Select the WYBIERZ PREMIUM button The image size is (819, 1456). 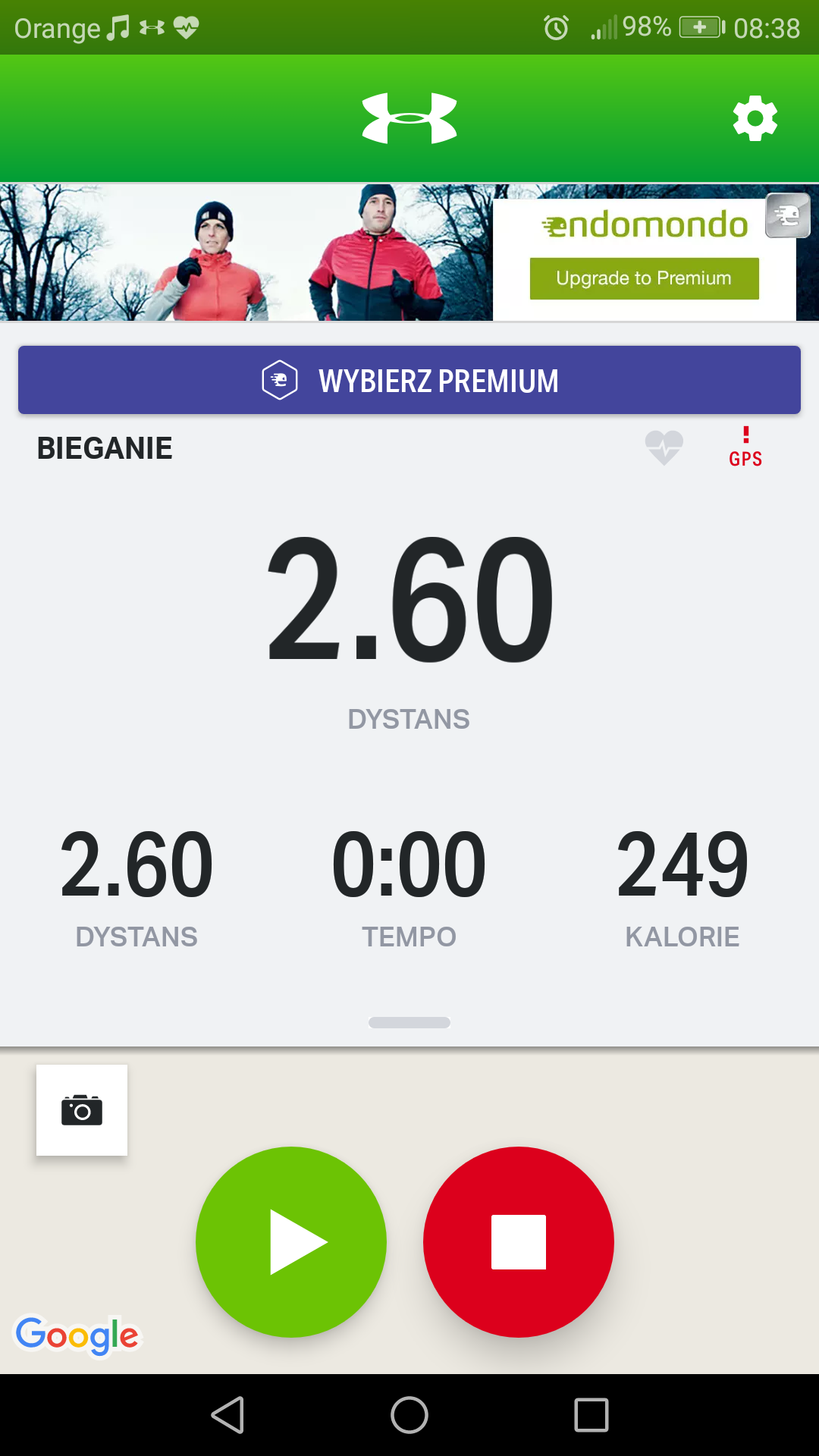coord(409,380)
